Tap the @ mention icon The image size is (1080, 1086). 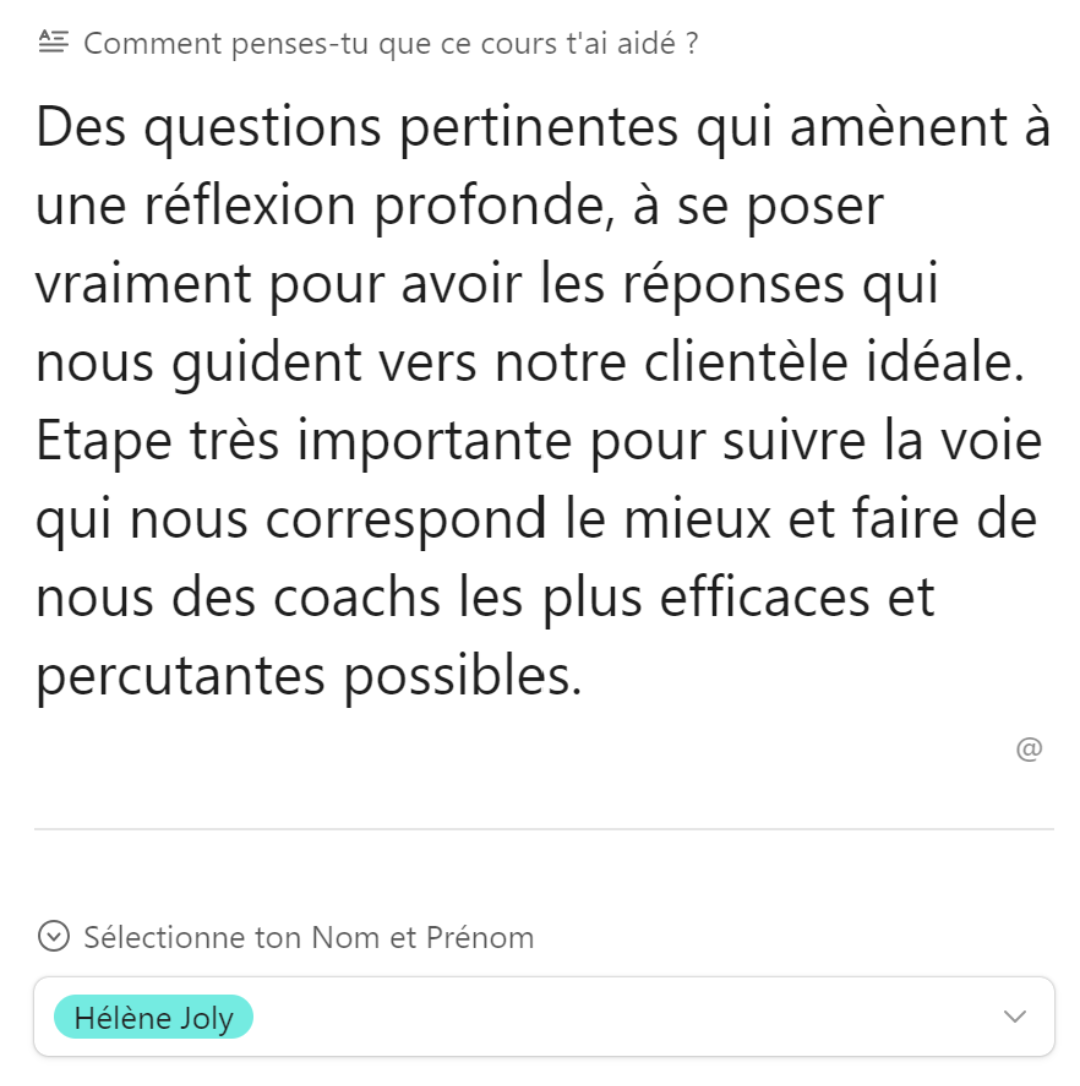tap(1029, 749)
